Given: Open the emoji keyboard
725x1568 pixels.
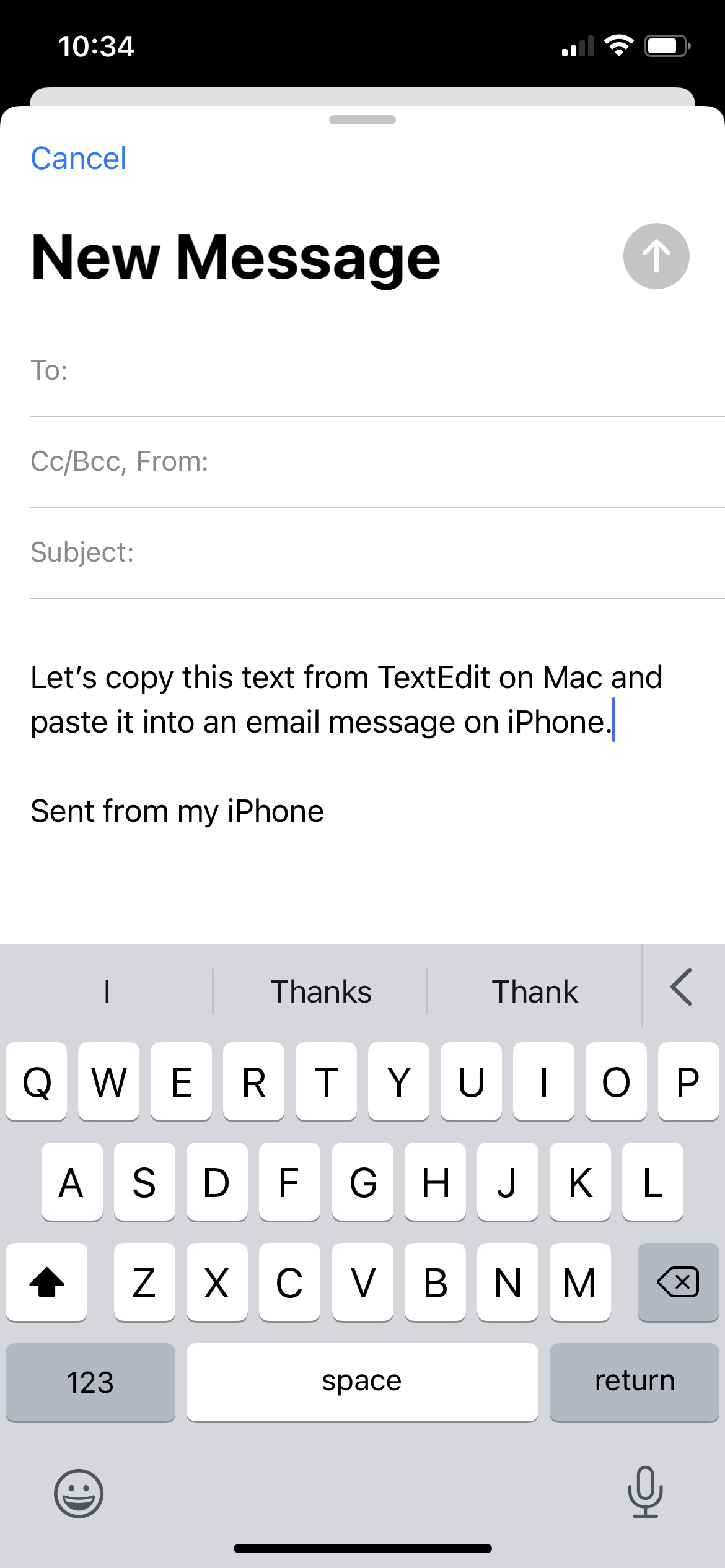Looking at the screenshot, I should [79, 1493].
